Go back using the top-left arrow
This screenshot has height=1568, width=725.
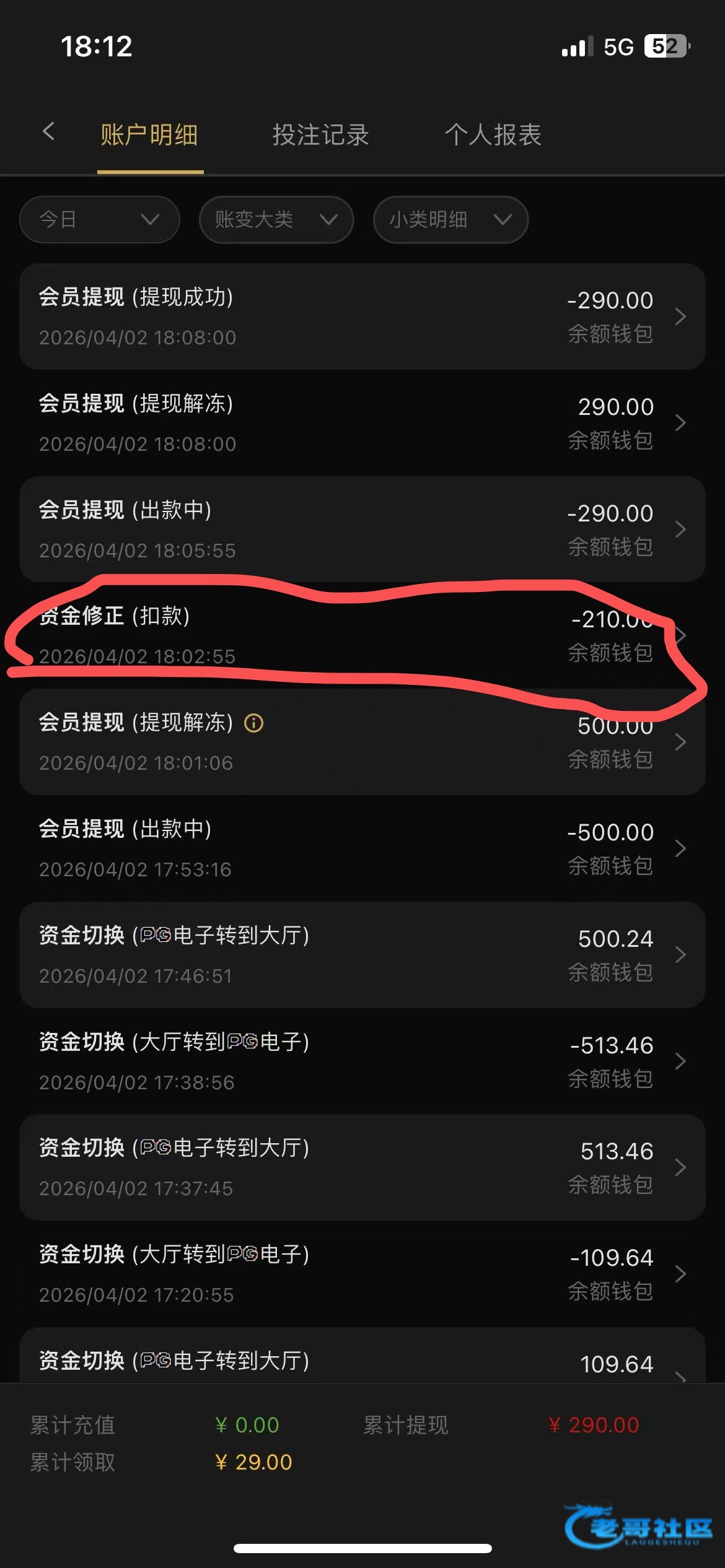point(48,131)
